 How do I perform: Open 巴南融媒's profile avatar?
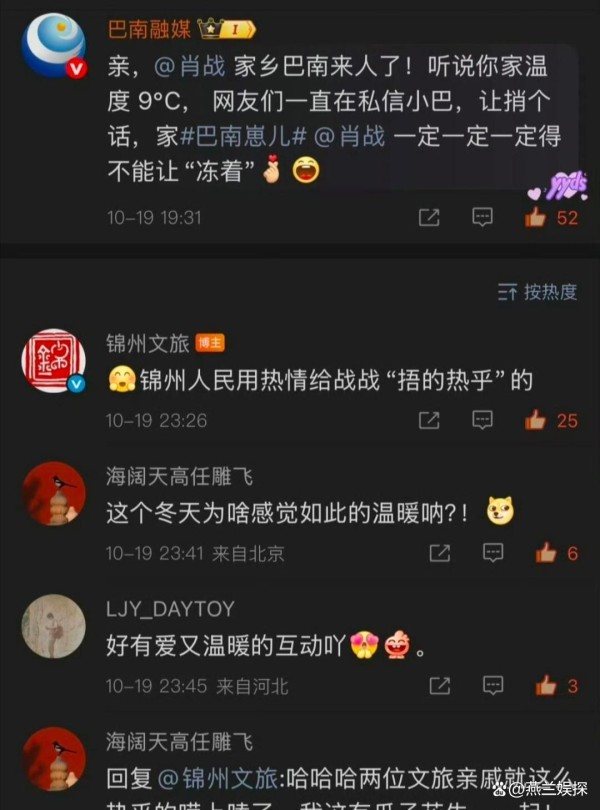coord(54,45)
